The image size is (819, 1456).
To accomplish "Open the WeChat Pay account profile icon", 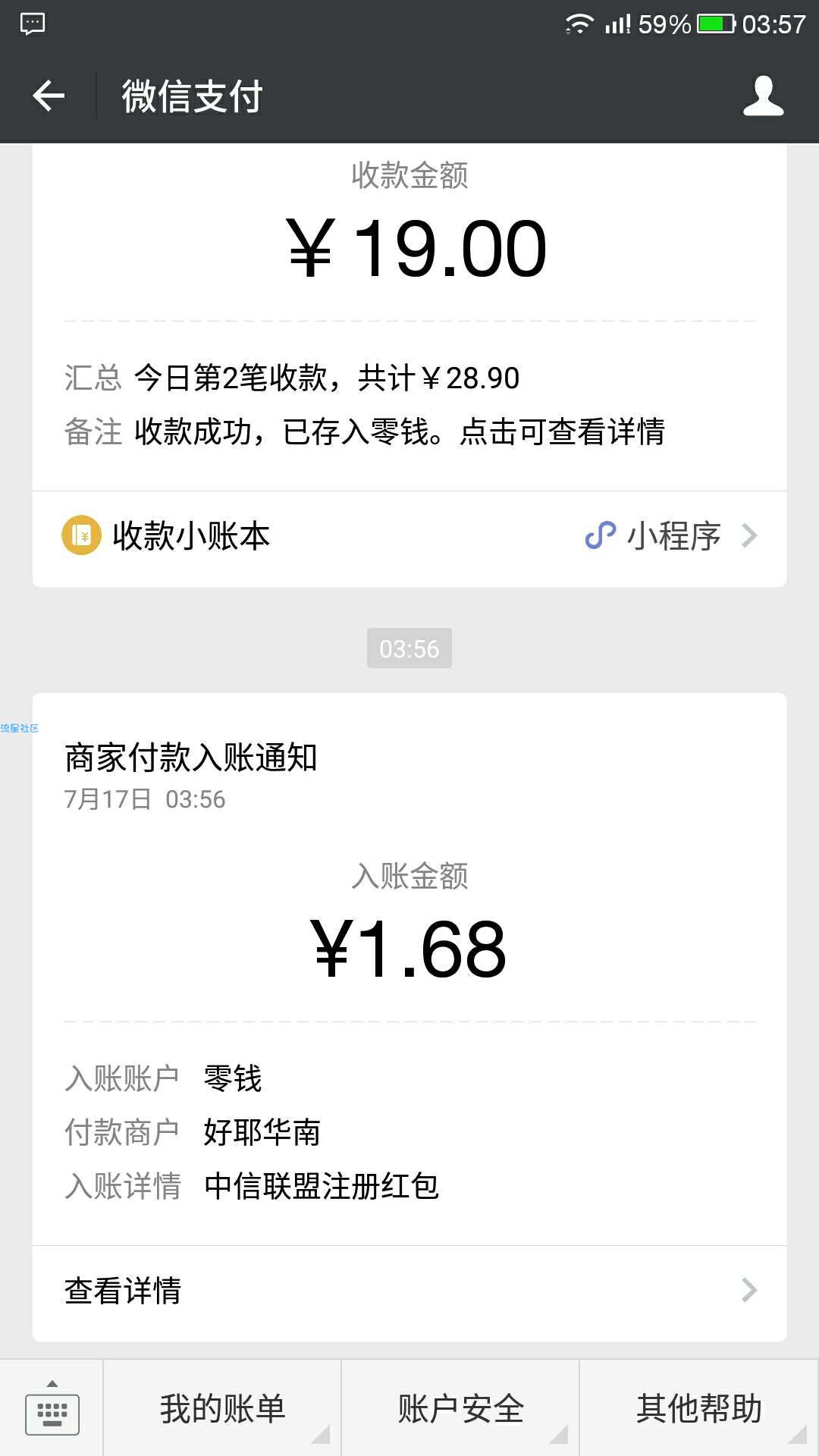I will [763, 96].
